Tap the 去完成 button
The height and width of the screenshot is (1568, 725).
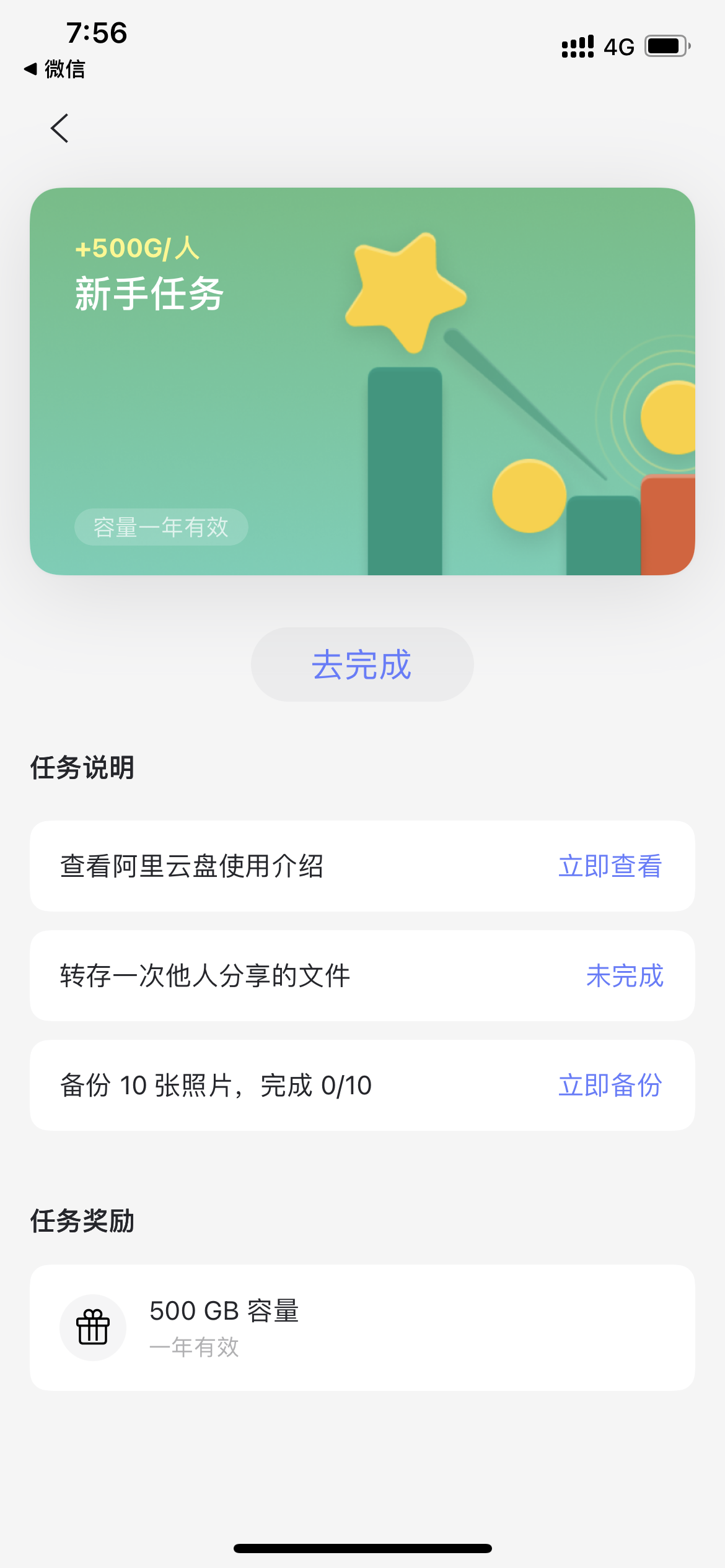pyautogui.click(x=361, y=663)
